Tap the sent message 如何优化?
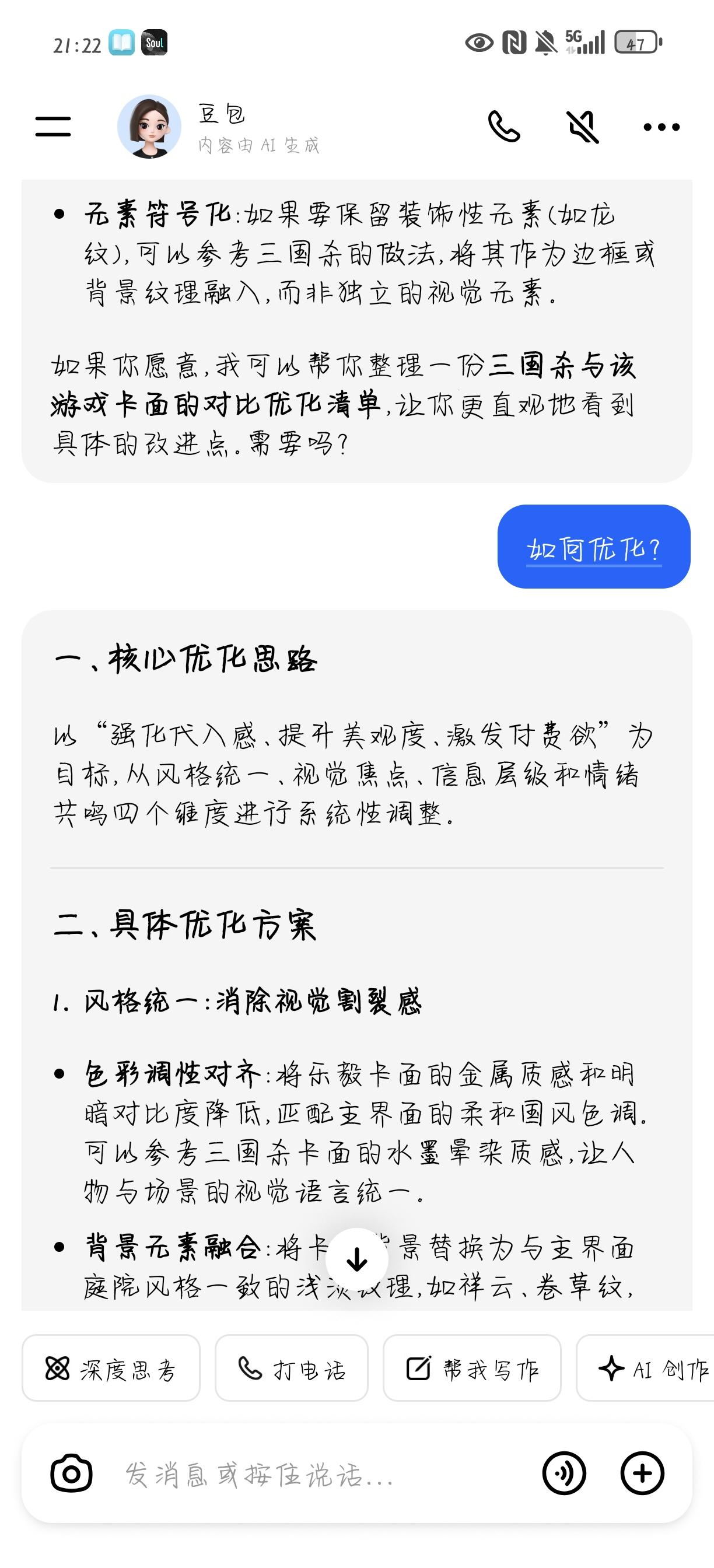 (x=594, y=547)
